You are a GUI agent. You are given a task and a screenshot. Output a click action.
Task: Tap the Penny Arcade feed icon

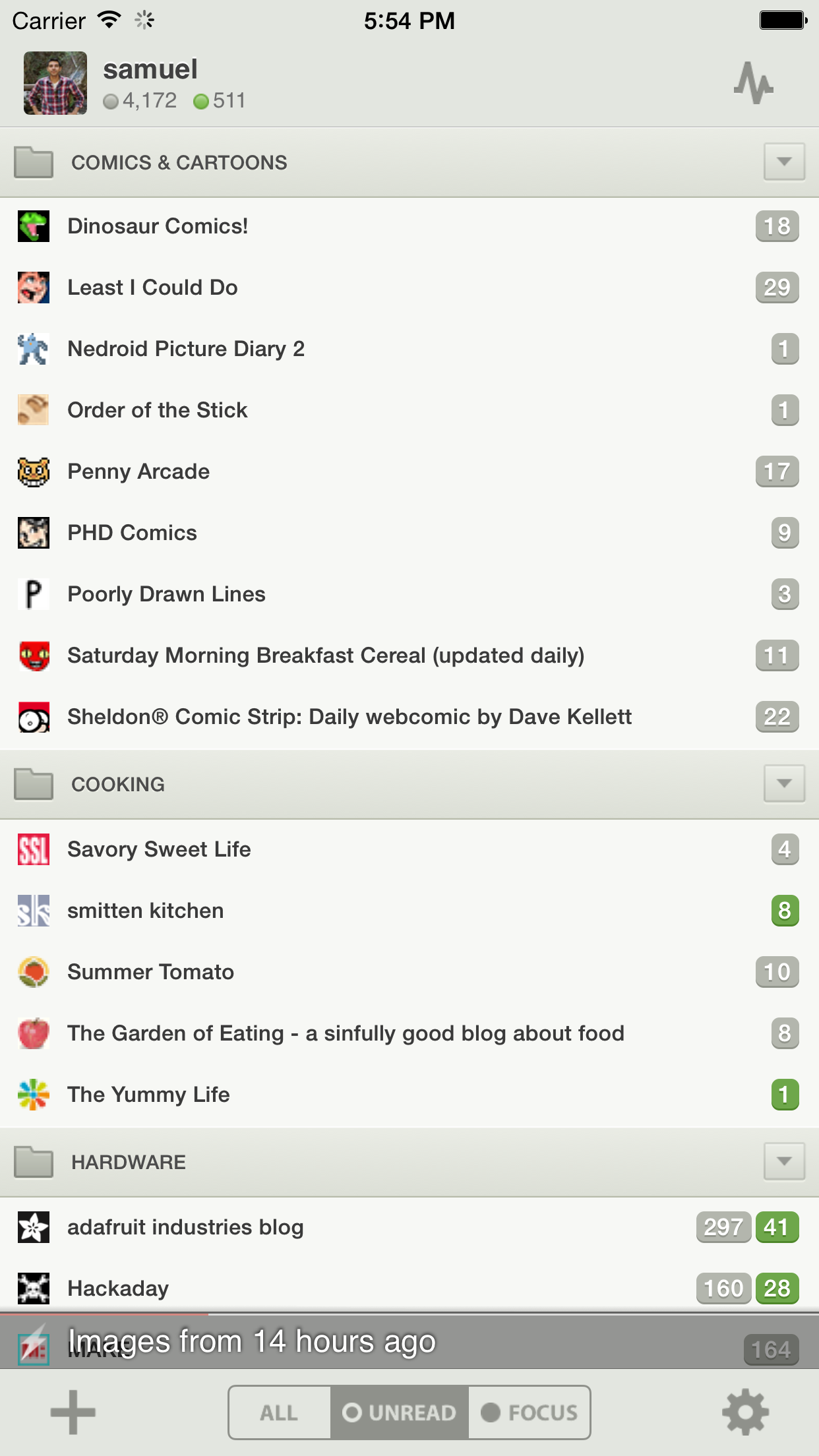click(x=33, y=471)
